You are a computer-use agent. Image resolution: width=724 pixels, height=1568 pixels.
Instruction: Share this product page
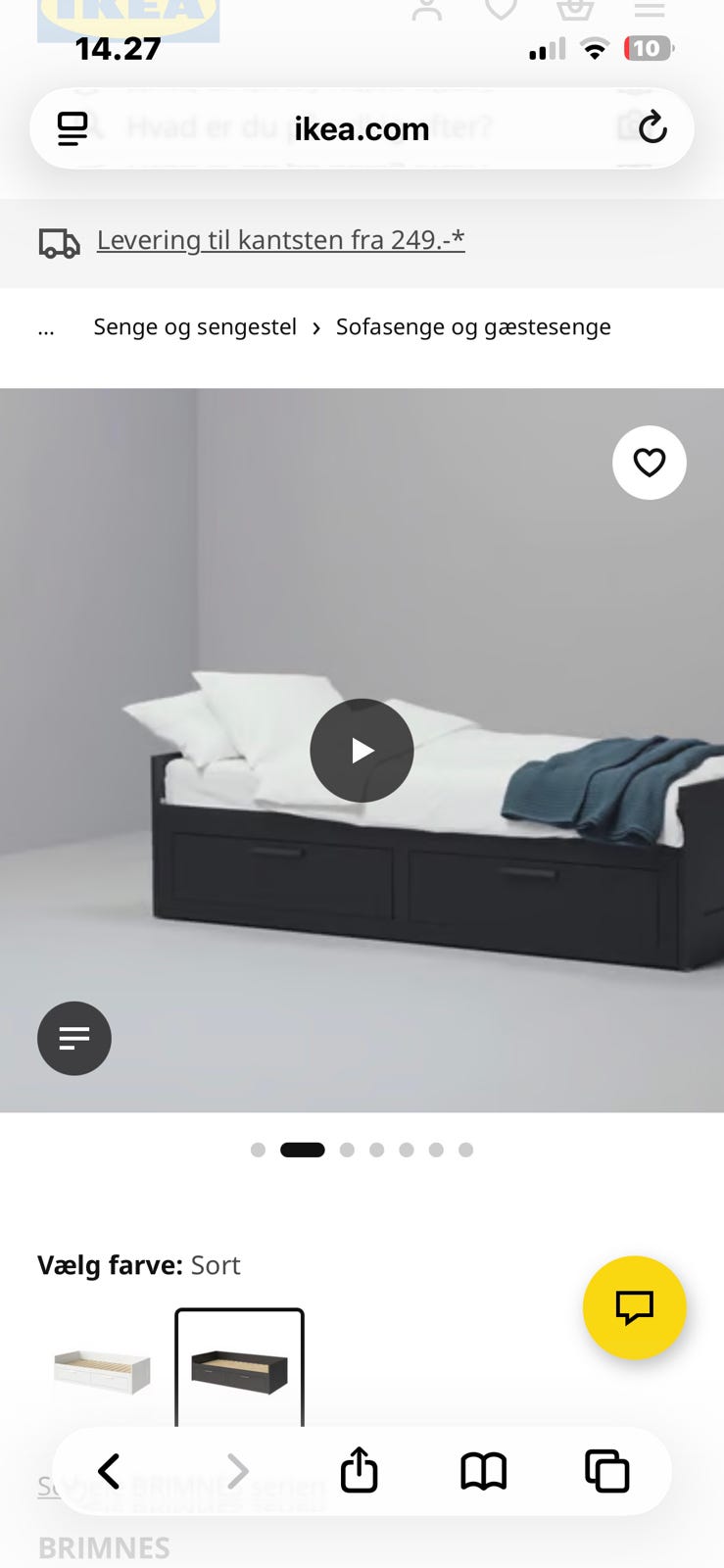point(359,1470)
